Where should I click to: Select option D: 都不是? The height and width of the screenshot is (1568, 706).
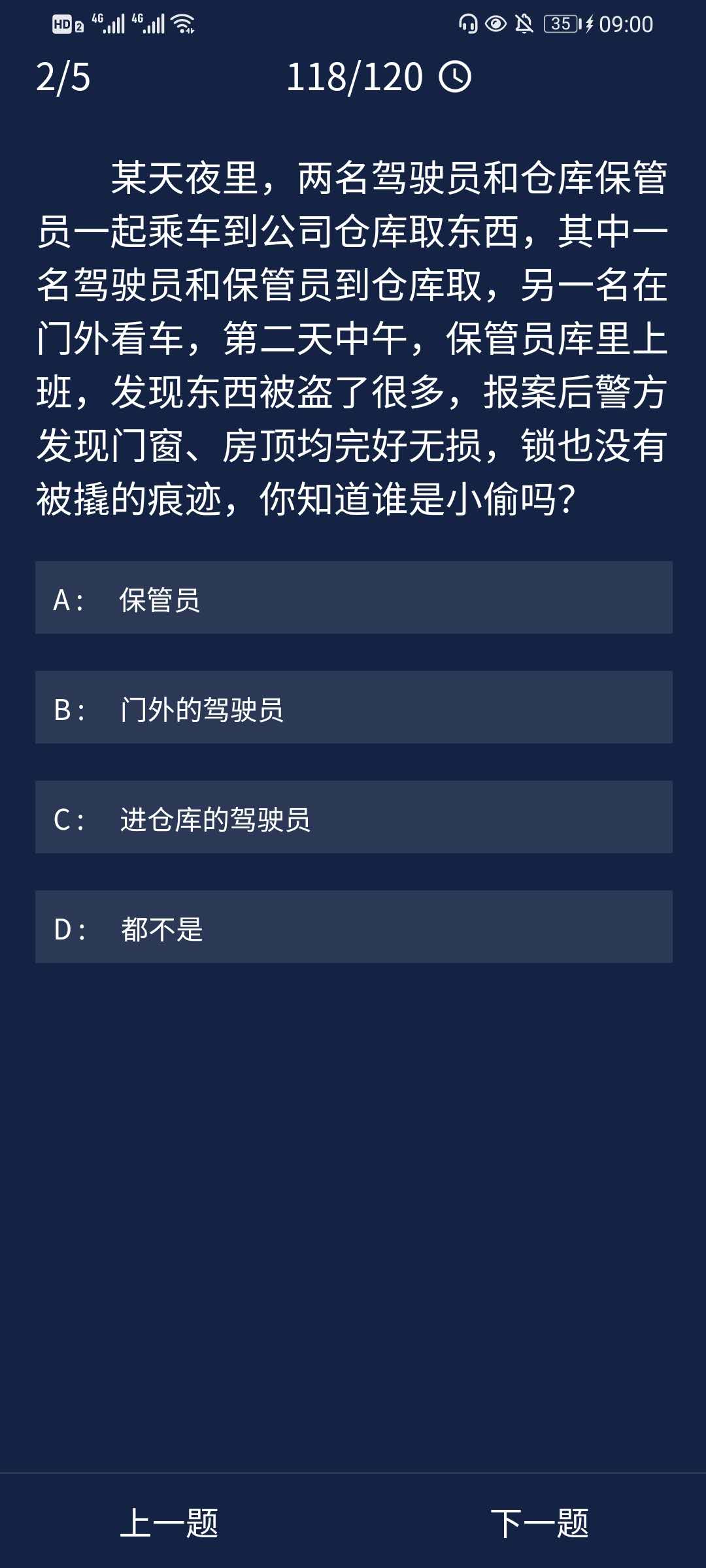(x=353, y=927)
